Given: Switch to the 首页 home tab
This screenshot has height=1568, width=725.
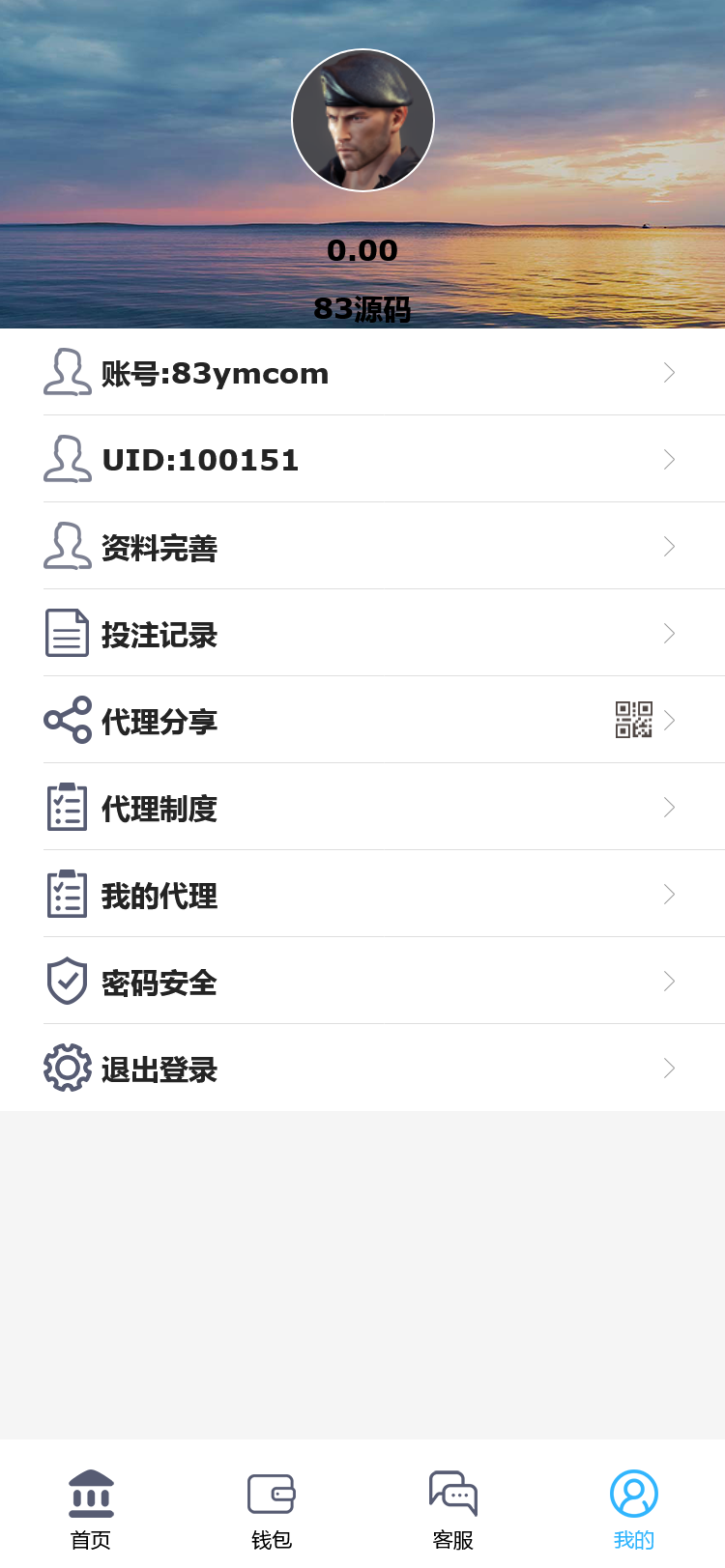Looking at the screenshot, I should tap(91, 1509).
